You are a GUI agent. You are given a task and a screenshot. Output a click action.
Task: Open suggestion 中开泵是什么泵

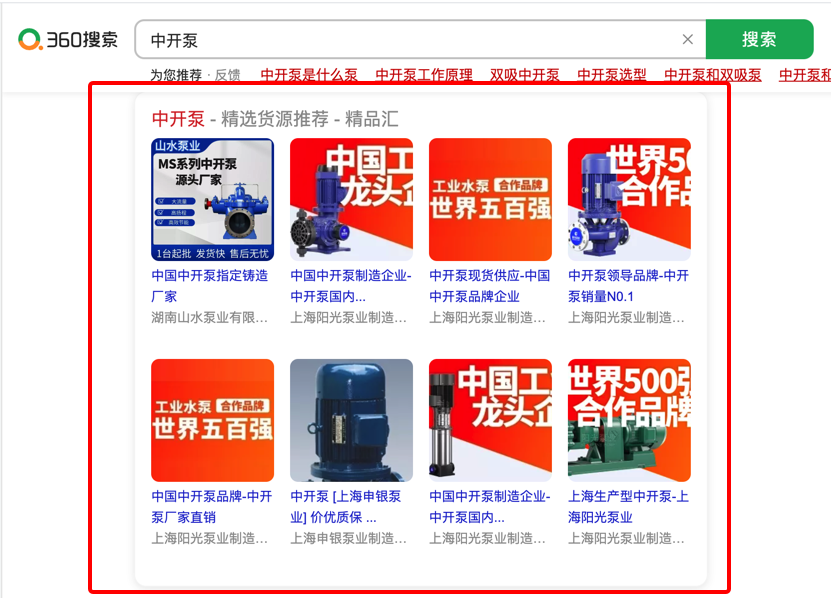309,75
